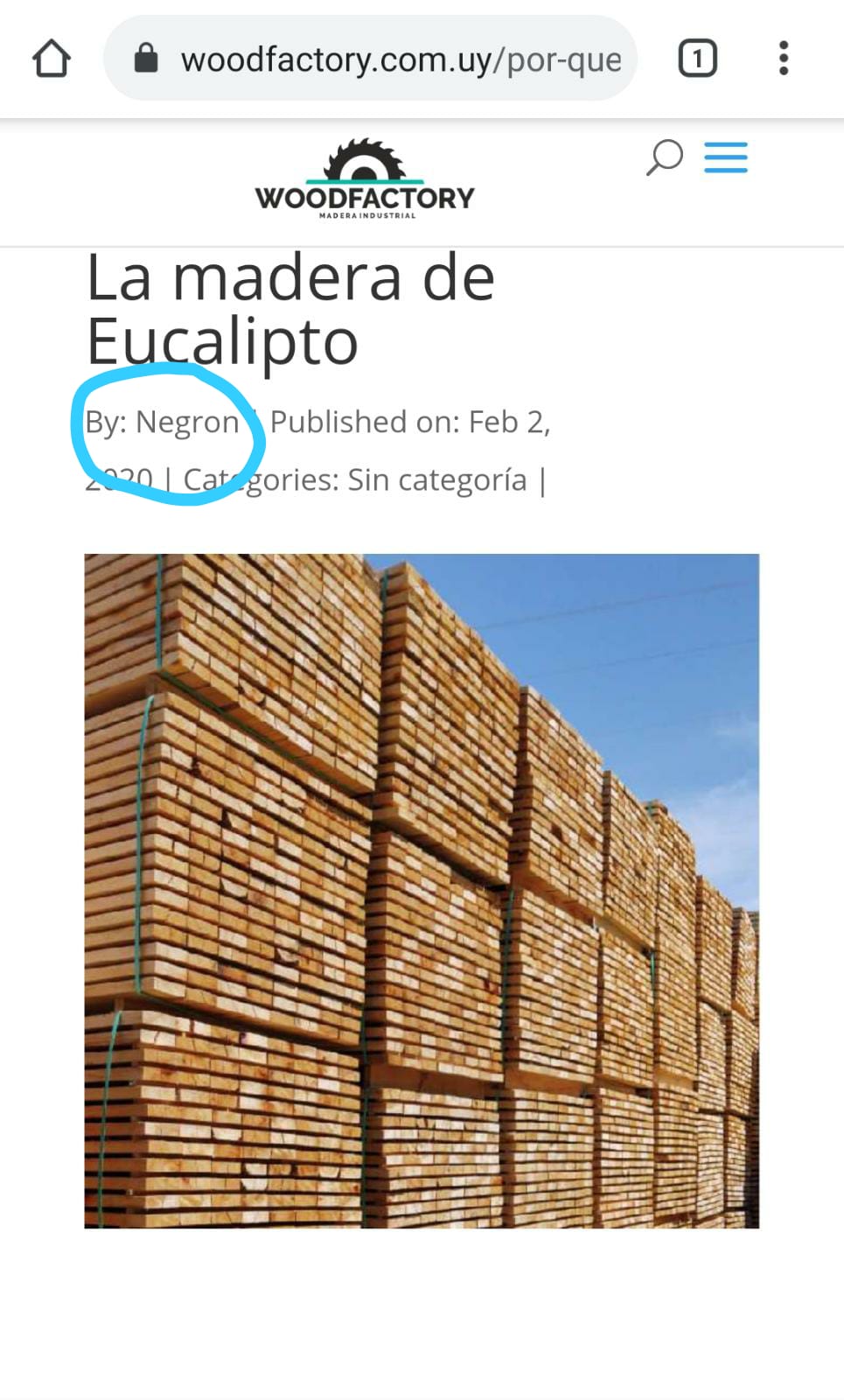Open the site search magnifier
This screenshot has height=1400, width=844.
(x=664, y=157)
